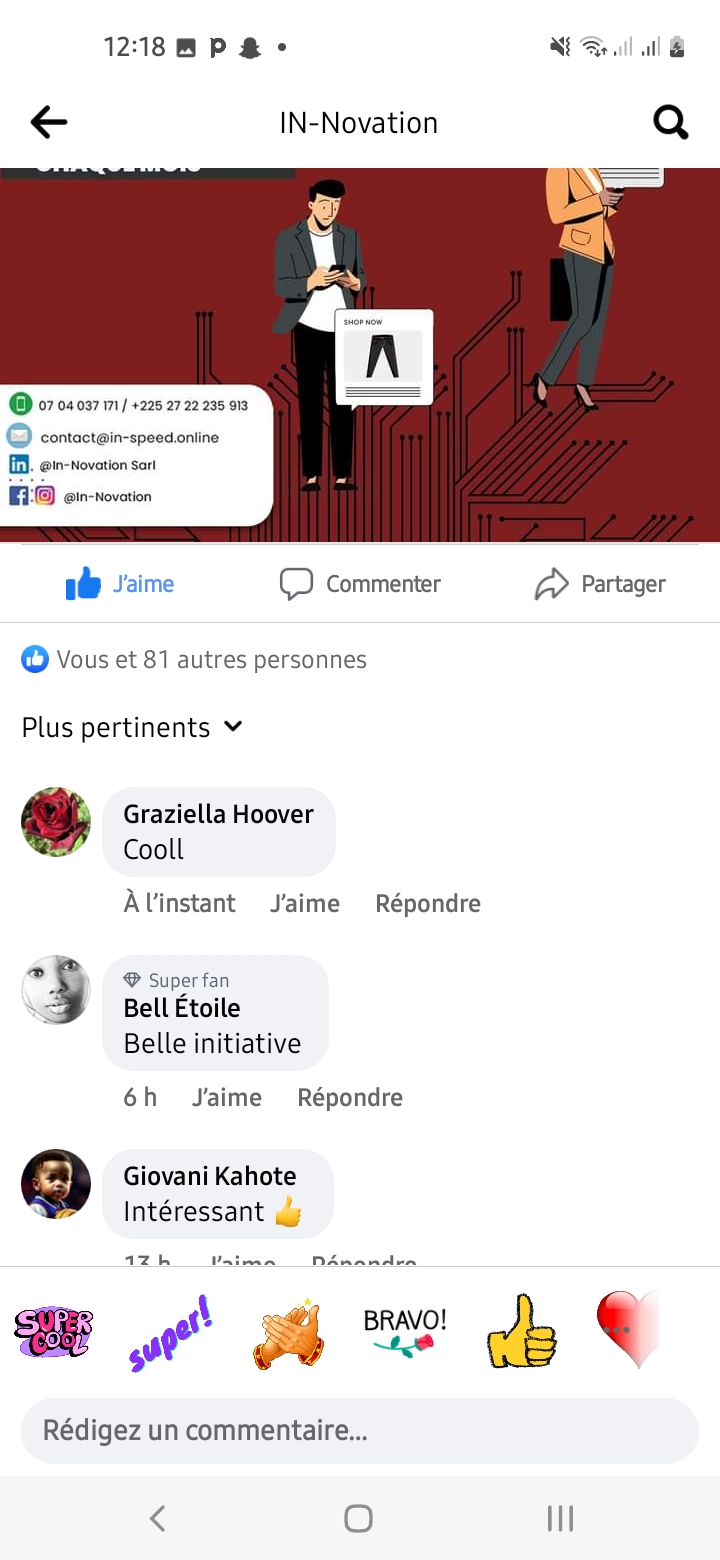Like Graziella Hoover's comment
The height and width of the screenshot is (1560, 720).
click(305, 904)
